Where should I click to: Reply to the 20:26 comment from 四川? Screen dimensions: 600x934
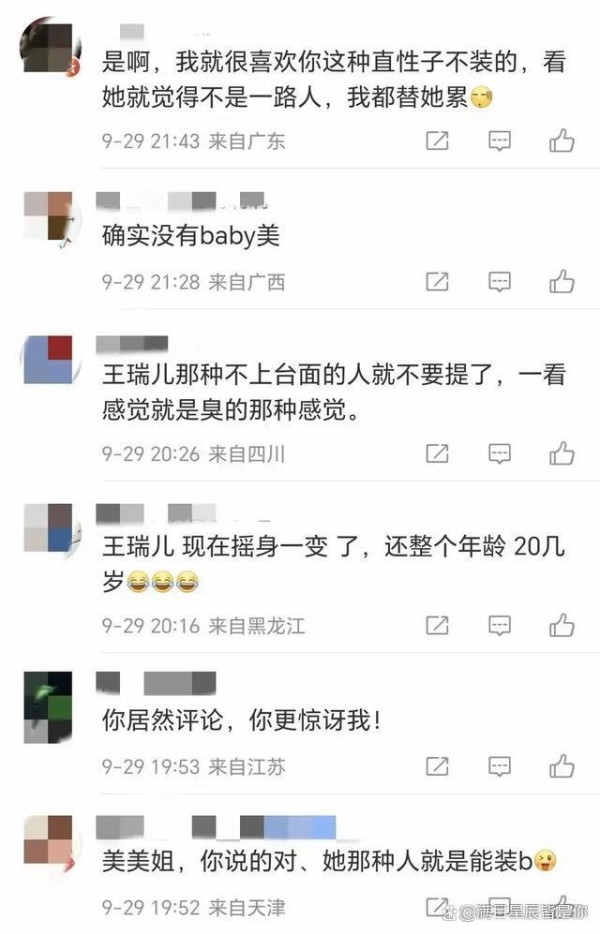[499, 453]
